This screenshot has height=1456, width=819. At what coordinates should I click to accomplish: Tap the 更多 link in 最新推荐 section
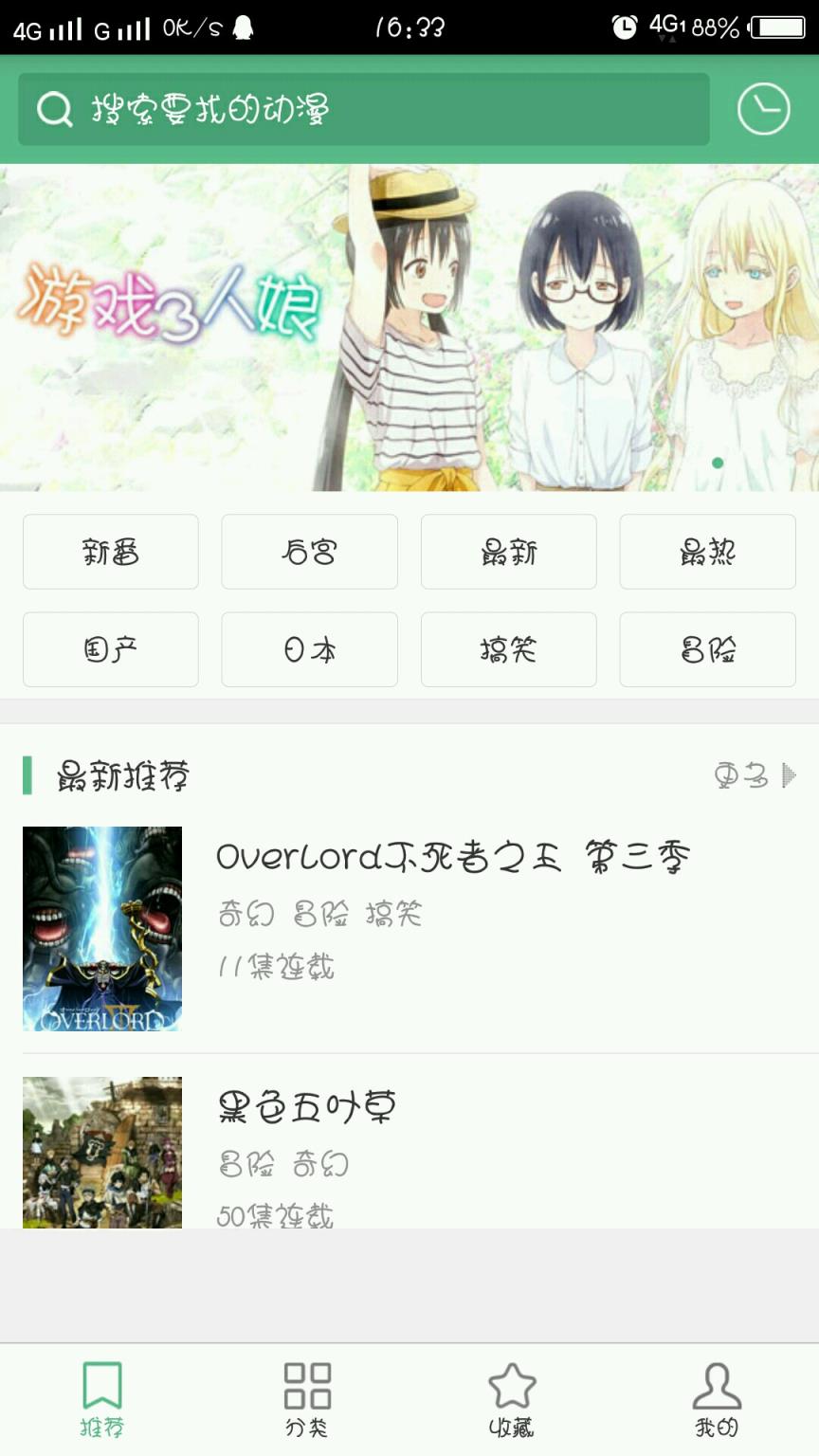pos(741,775)
